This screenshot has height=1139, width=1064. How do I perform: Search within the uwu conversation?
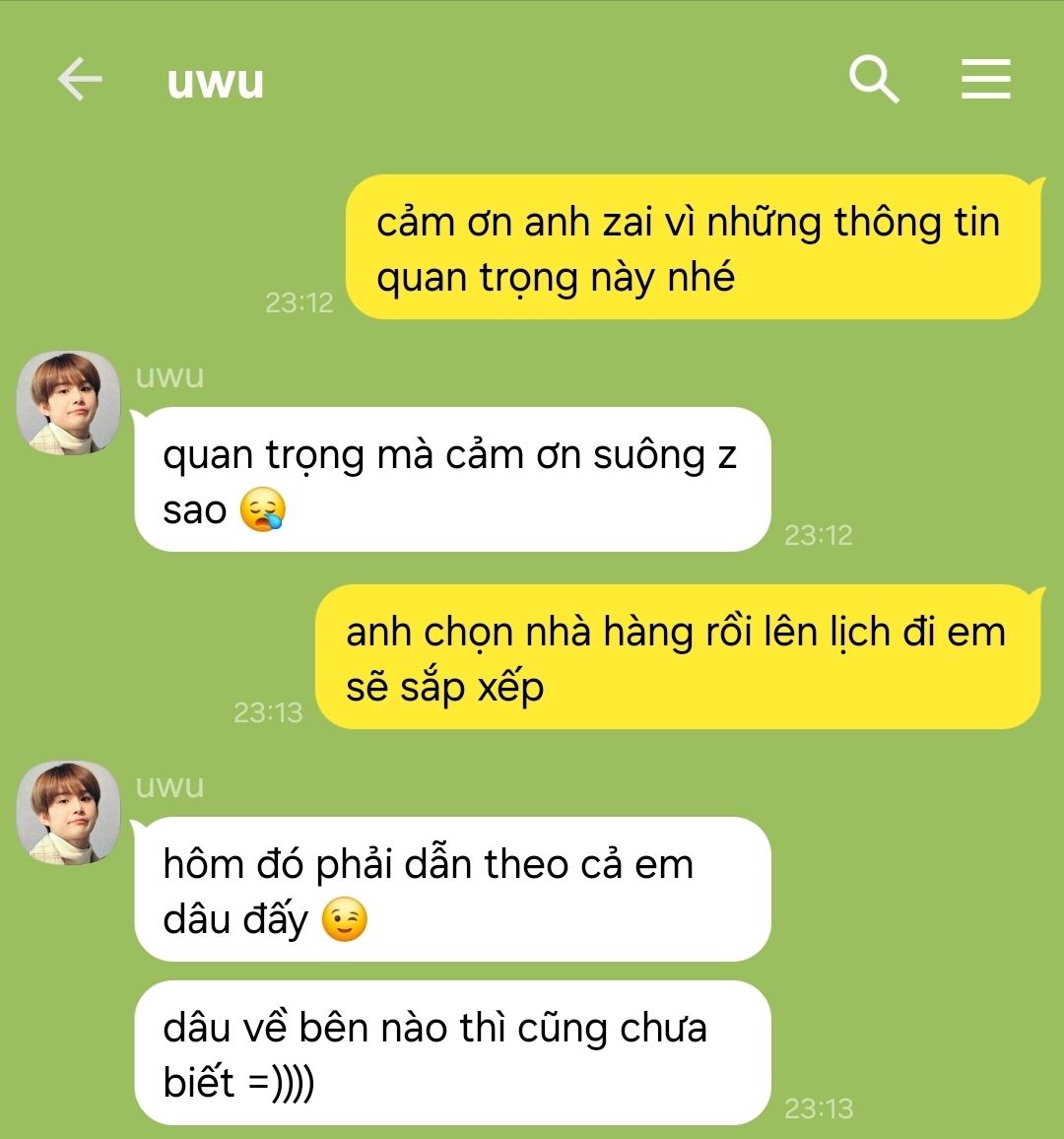874,79
